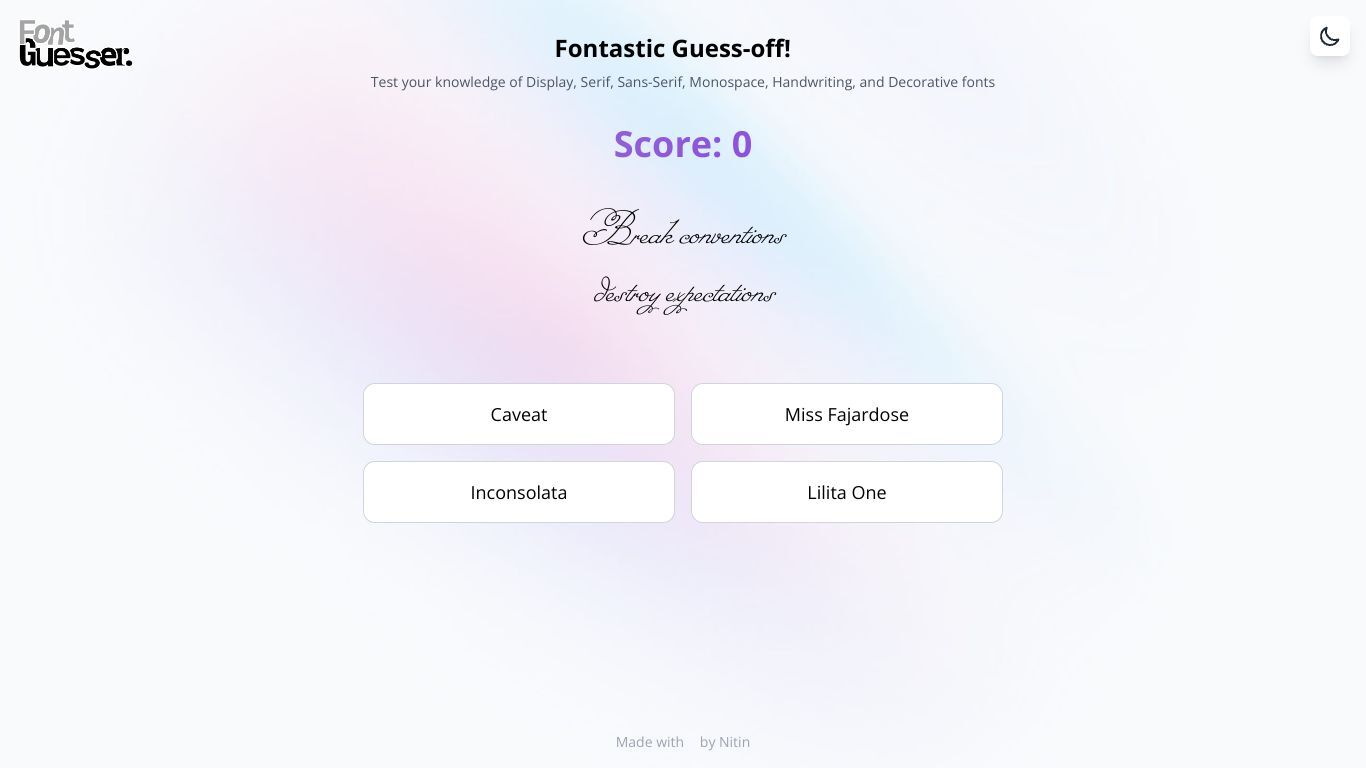This screenshot has height=768, width=1366.
Task: Guess Lilita One
Action: click(x=846, y=492)
